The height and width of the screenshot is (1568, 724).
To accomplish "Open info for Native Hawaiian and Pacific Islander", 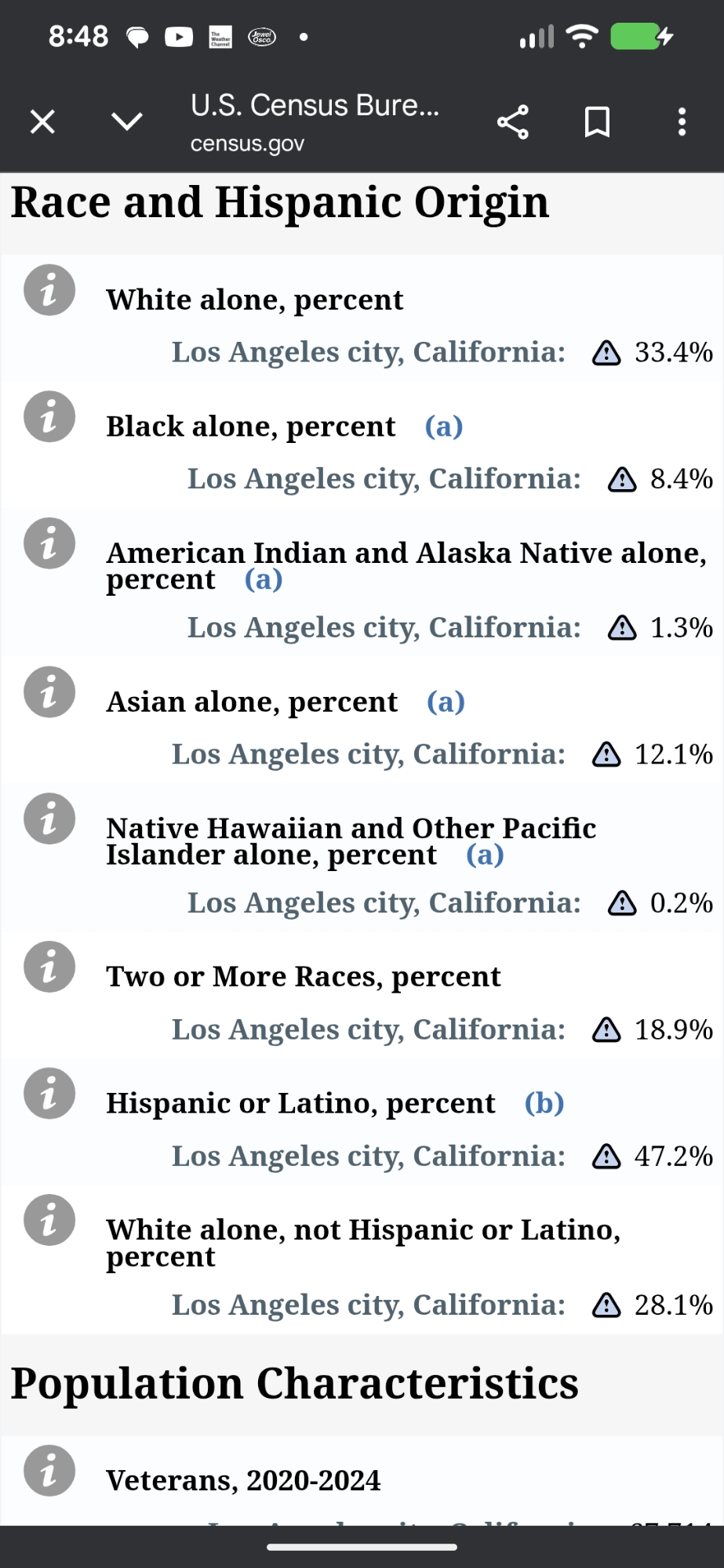I will [49, 818].
